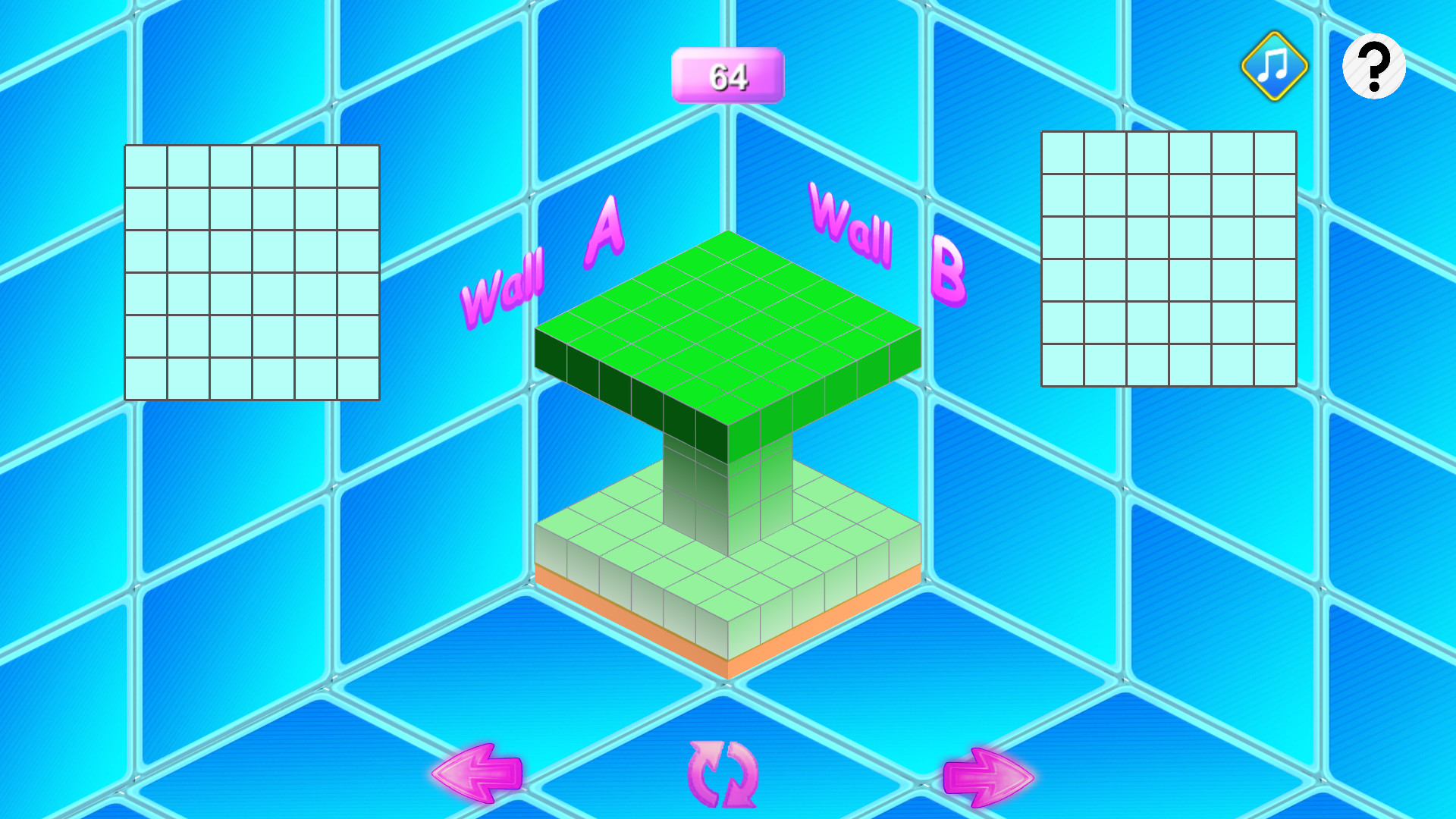Tap the pink left arrow

tap(479, 773)
